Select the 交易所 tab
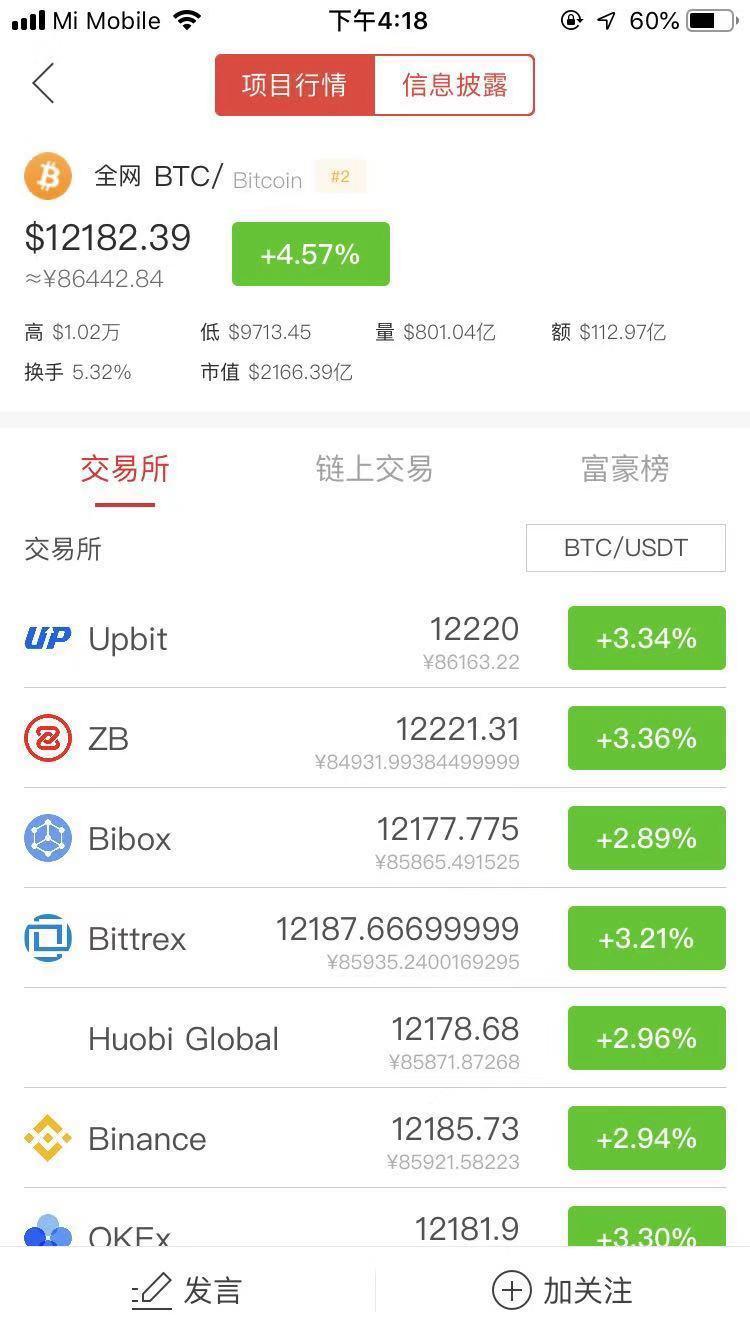 [125, 468]
